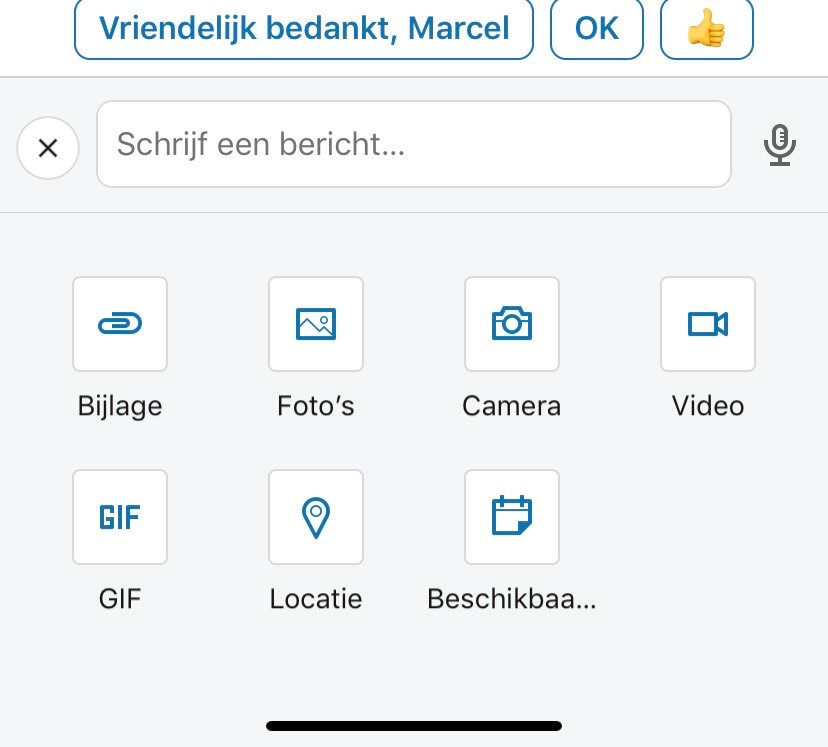Image resolution: width=828 pixels, height=747 pixels.
Task: Send quick reply 'Vriendelijk bedankt, Marcel'
Action: pyautogui.click(x=304, y=29)
